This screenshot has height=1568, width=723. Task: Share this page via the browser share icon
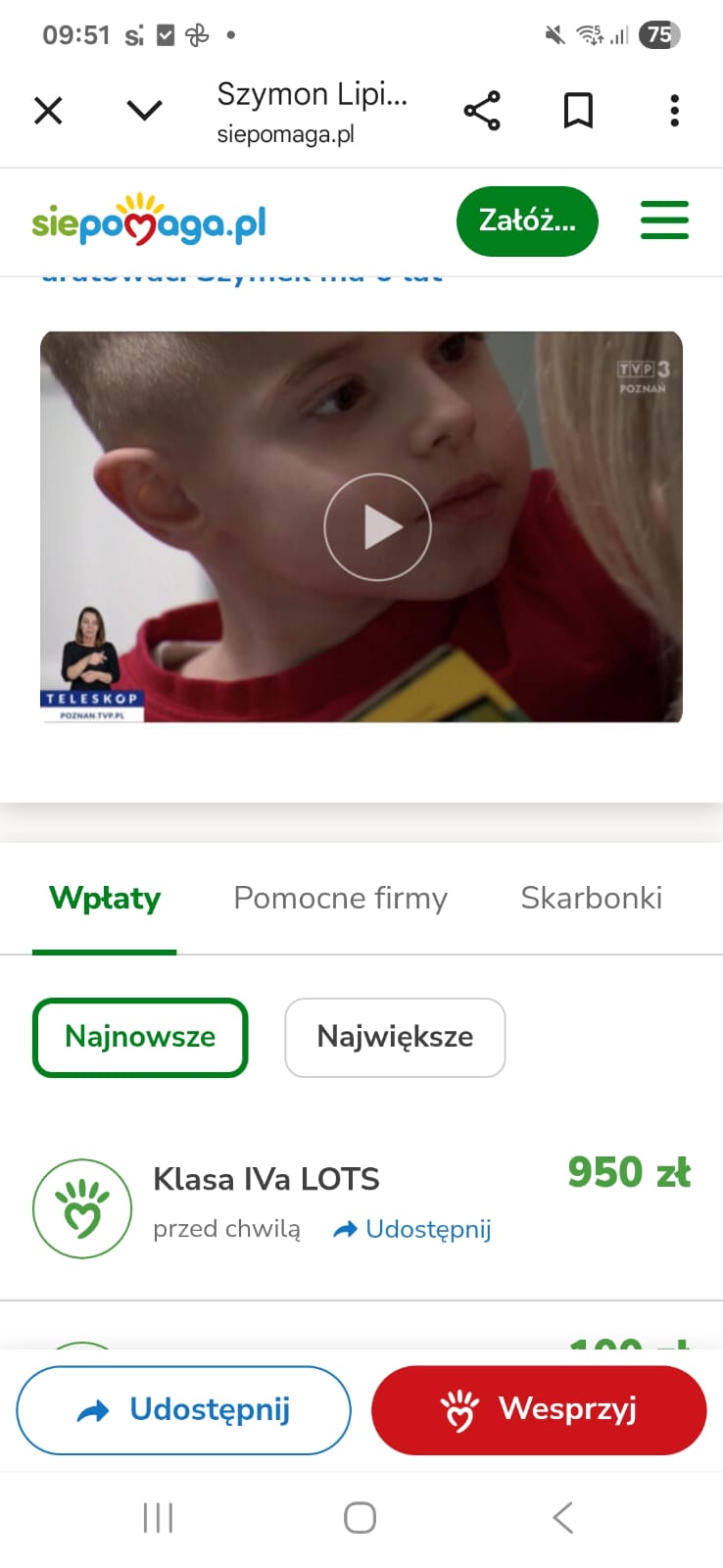tap(482, 111)
